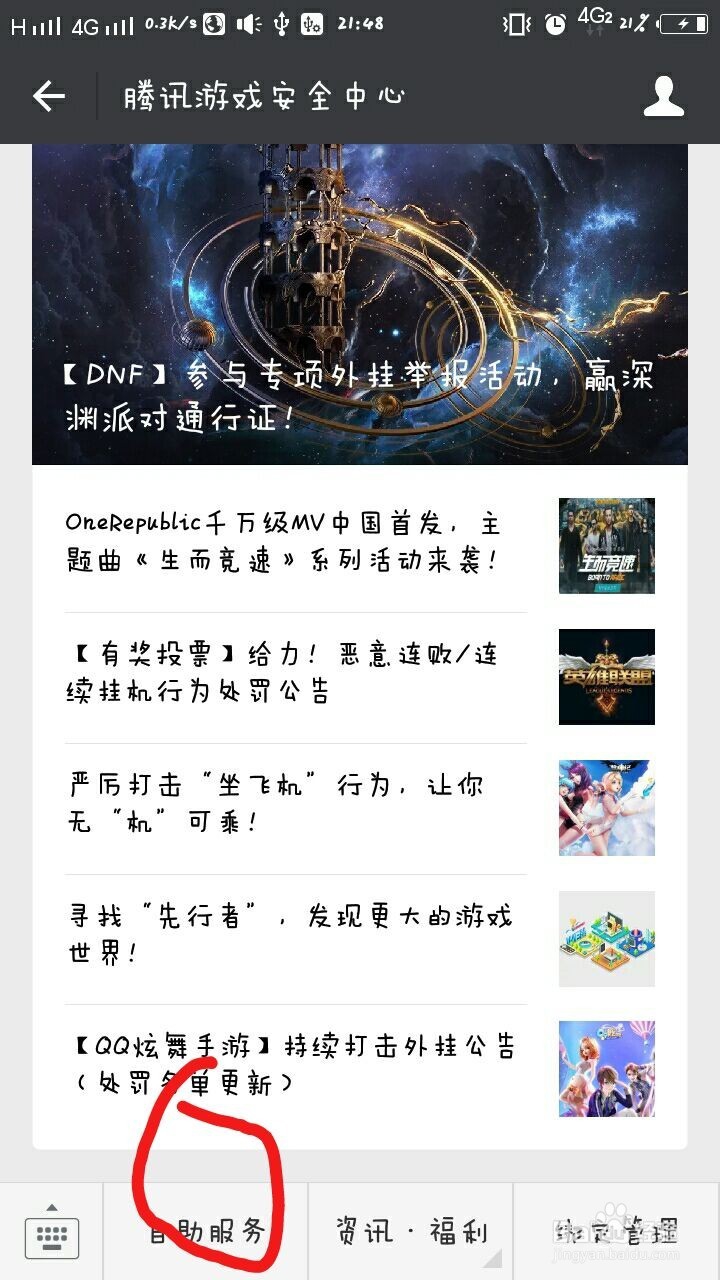Open the QQ炫舞手游 anti-cheat announcement

360,1069
